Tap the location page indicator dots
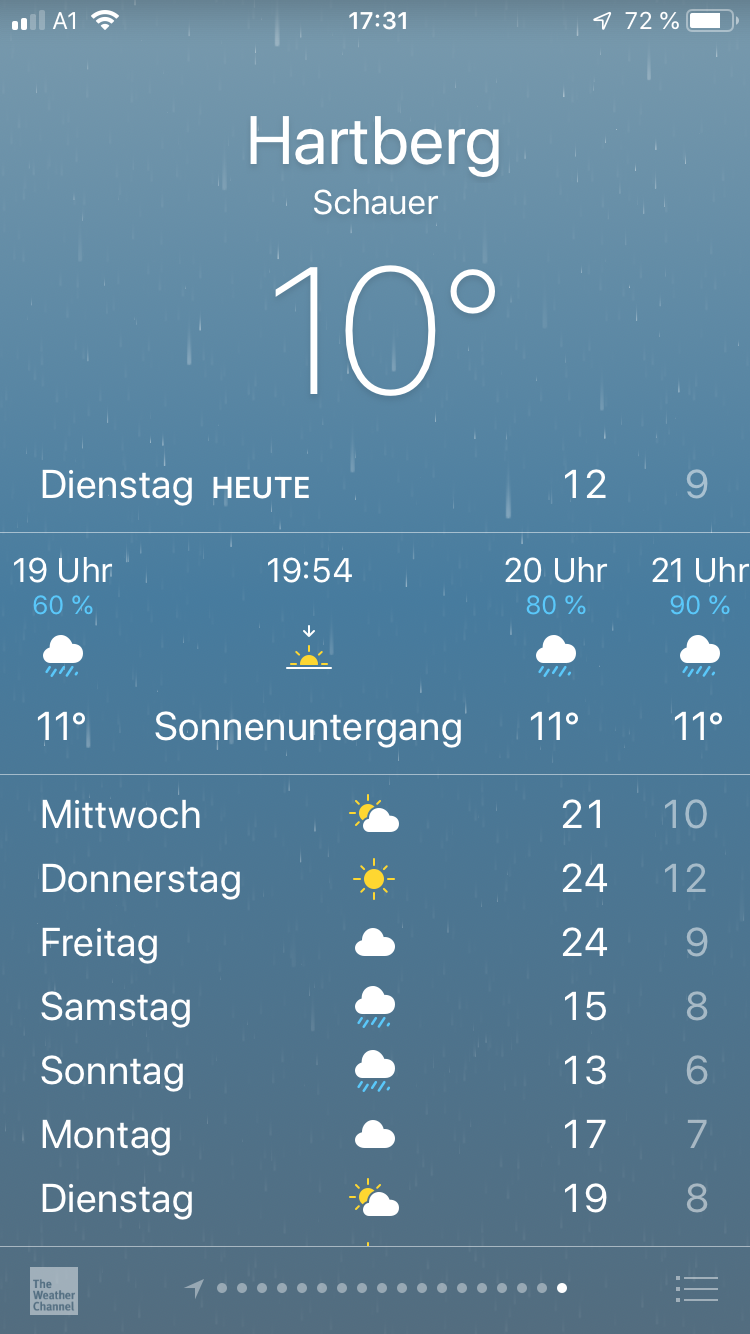This screenshot has width=750, height=1334. (377, 1289)
